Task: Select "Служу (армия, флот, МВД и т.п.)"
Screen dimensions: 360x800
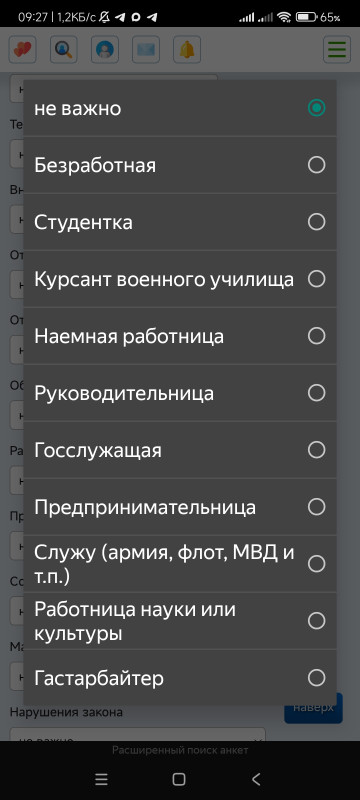Action: (x=179, y=564)
